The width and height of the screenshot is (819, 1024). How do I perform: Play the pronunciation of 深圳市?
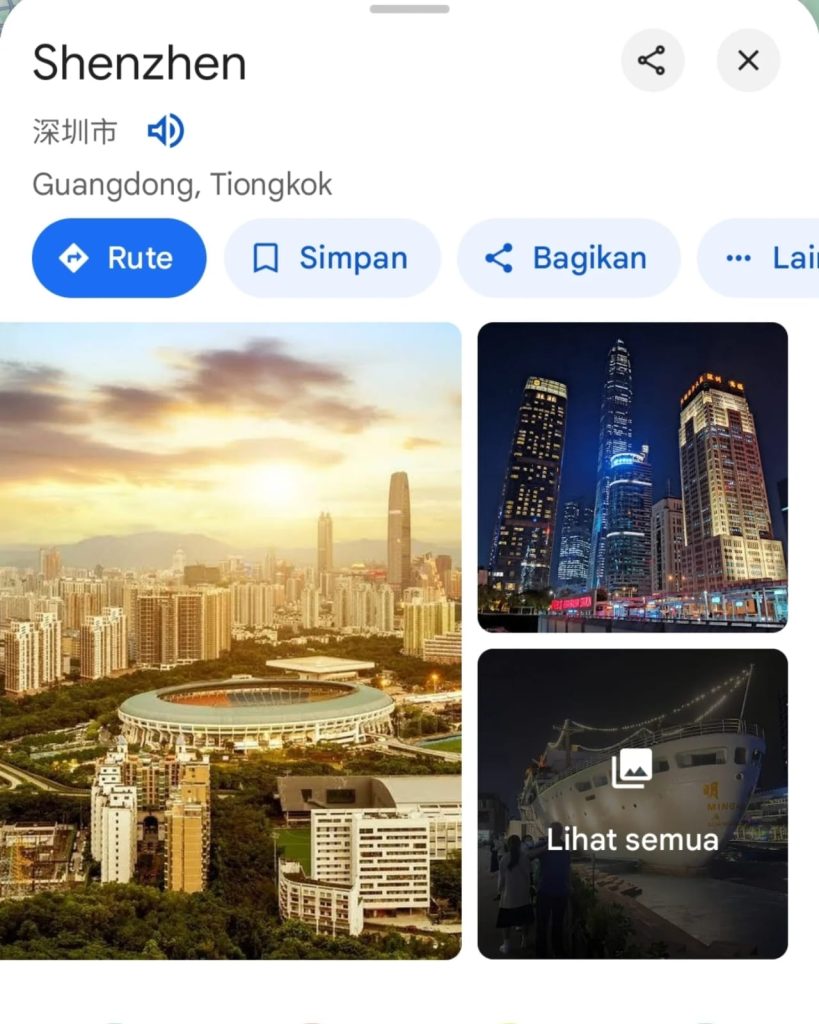tap(165, 131)
